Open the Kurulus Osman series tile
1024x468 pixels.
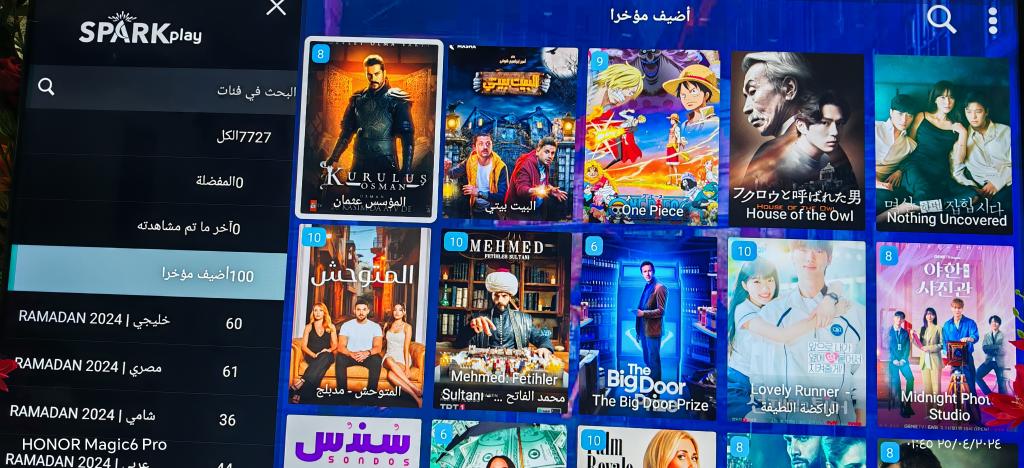point(370,130)
